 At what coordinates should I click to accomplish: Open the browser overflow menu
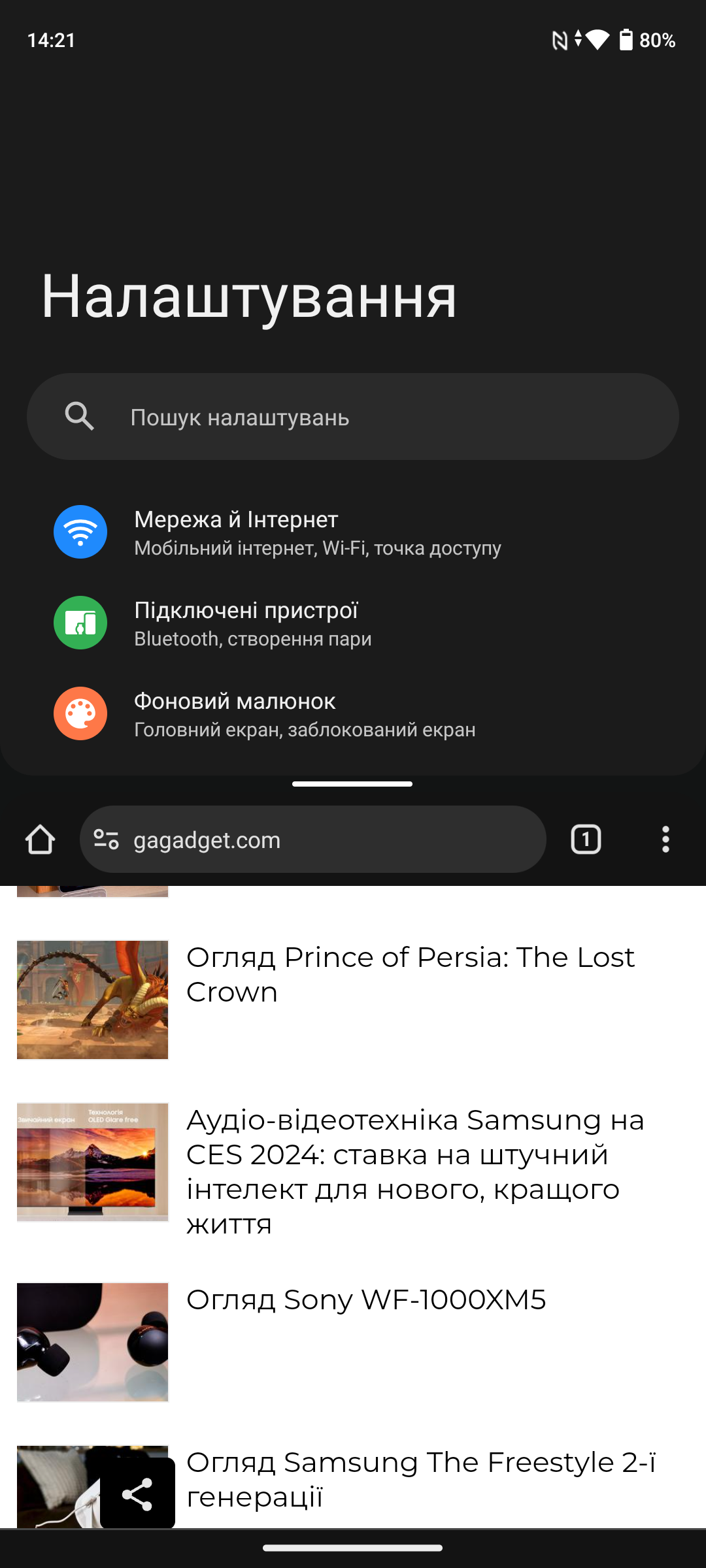pos(665,840)
